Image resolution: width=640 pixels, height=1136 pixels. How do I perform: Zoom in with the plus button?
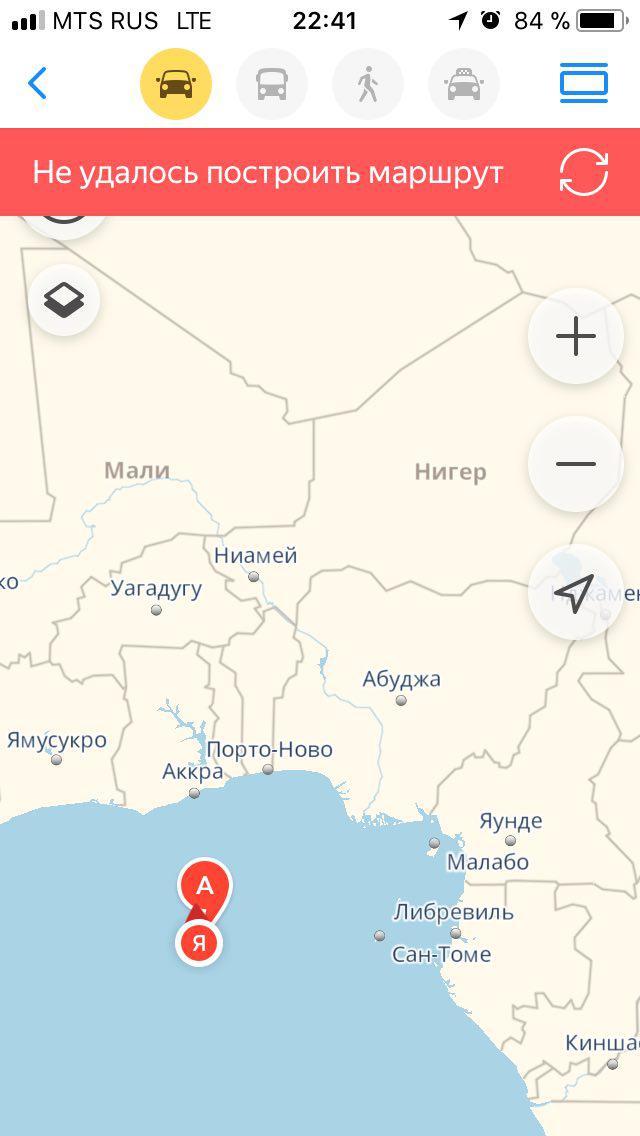point(575,337)
